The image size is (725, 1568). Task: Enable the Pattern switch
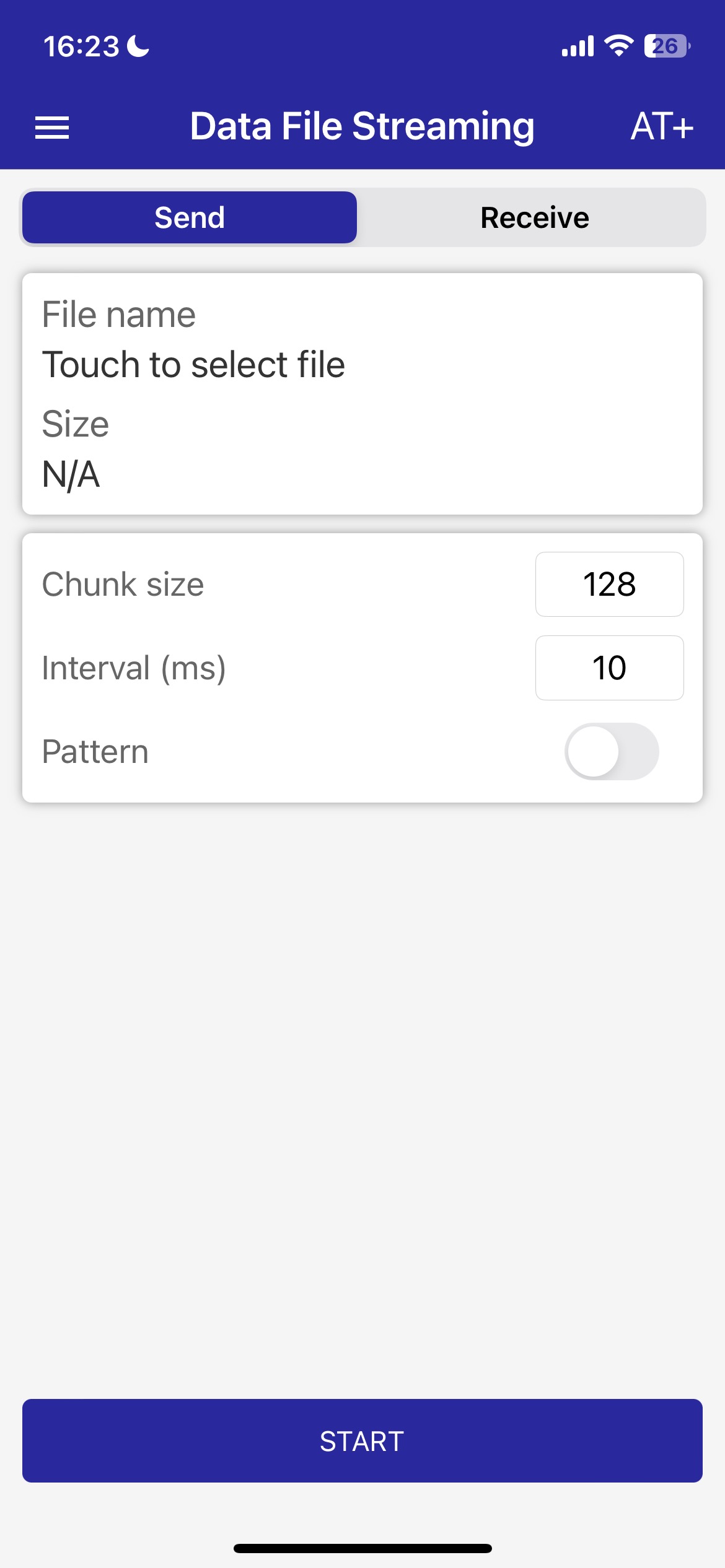click(611, 751)
